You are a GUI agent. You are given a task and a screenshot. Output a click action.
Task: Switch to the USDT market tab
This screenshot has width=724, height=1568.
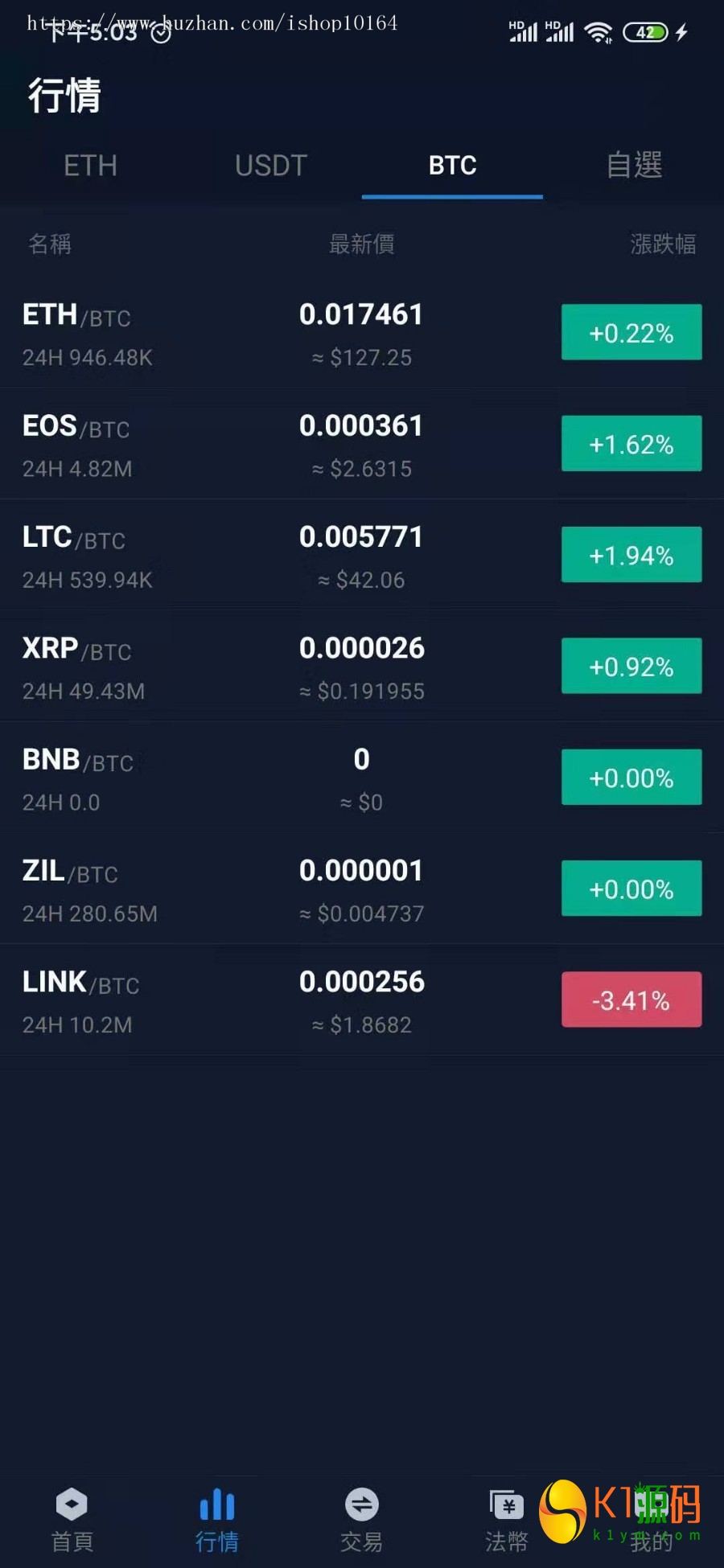[x=270, y=166]
